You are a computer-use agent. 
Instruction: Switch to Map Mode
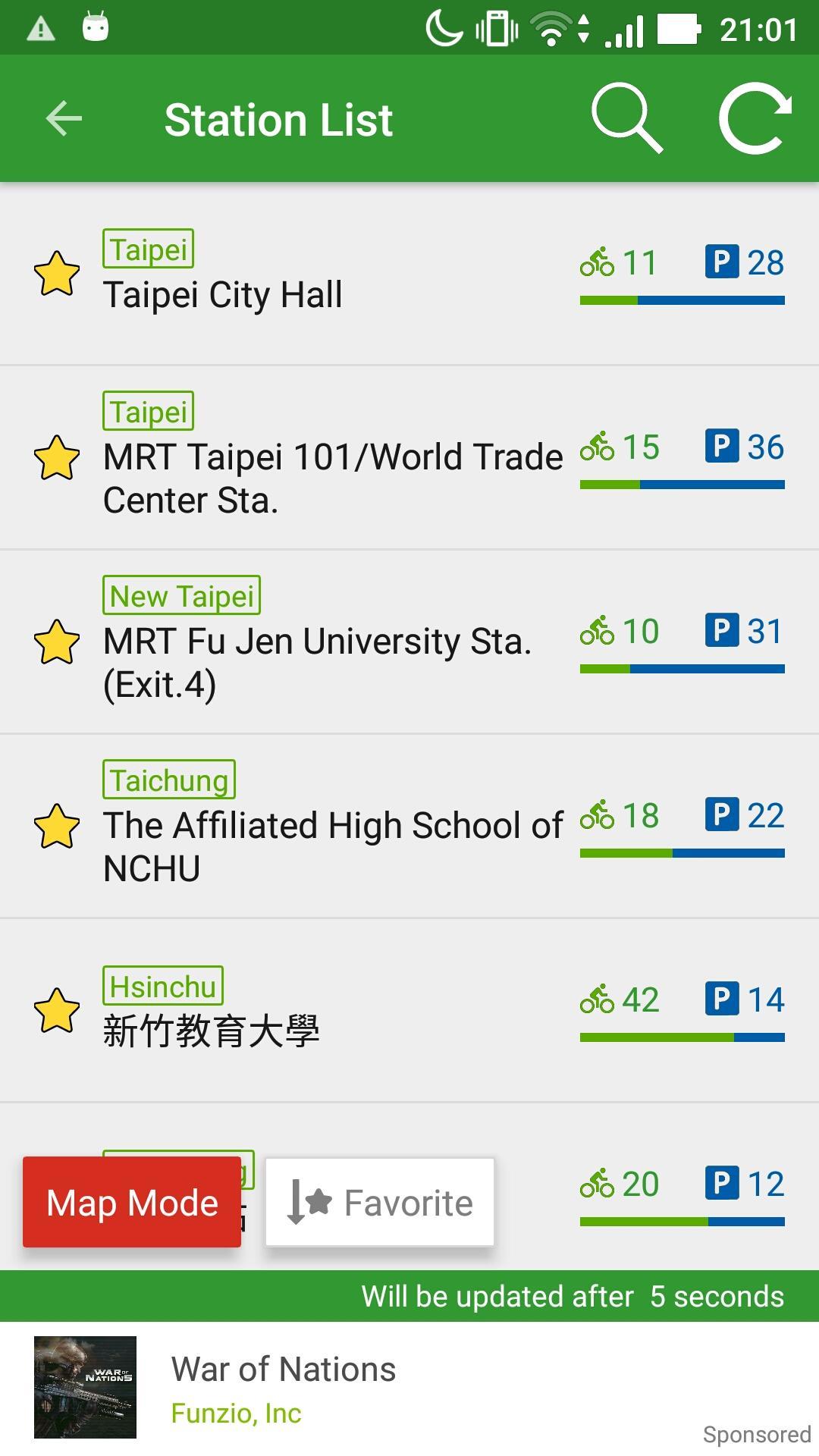(132, 1202)
